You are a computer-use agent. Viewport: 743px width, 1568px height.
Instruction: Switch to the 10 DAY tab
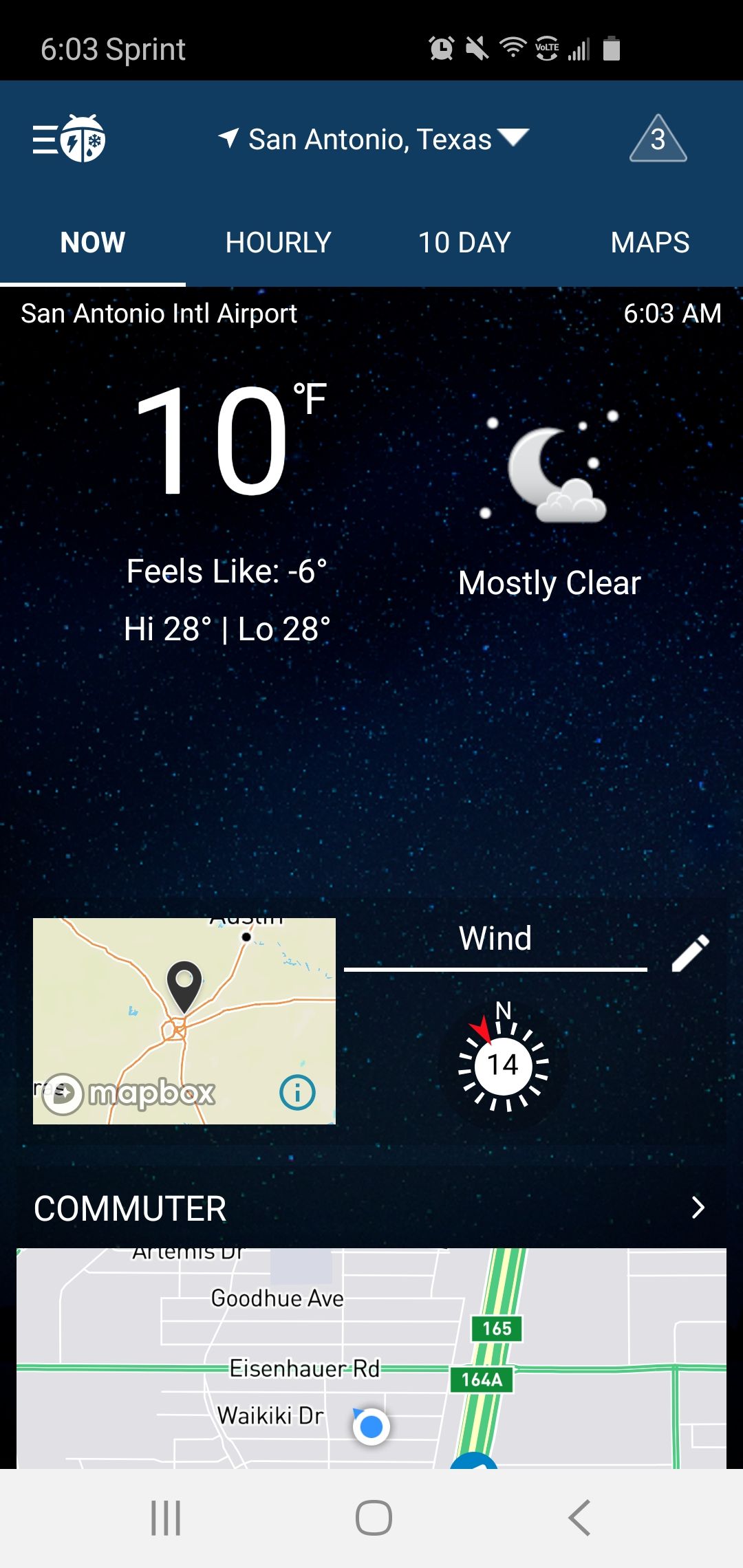464,242
